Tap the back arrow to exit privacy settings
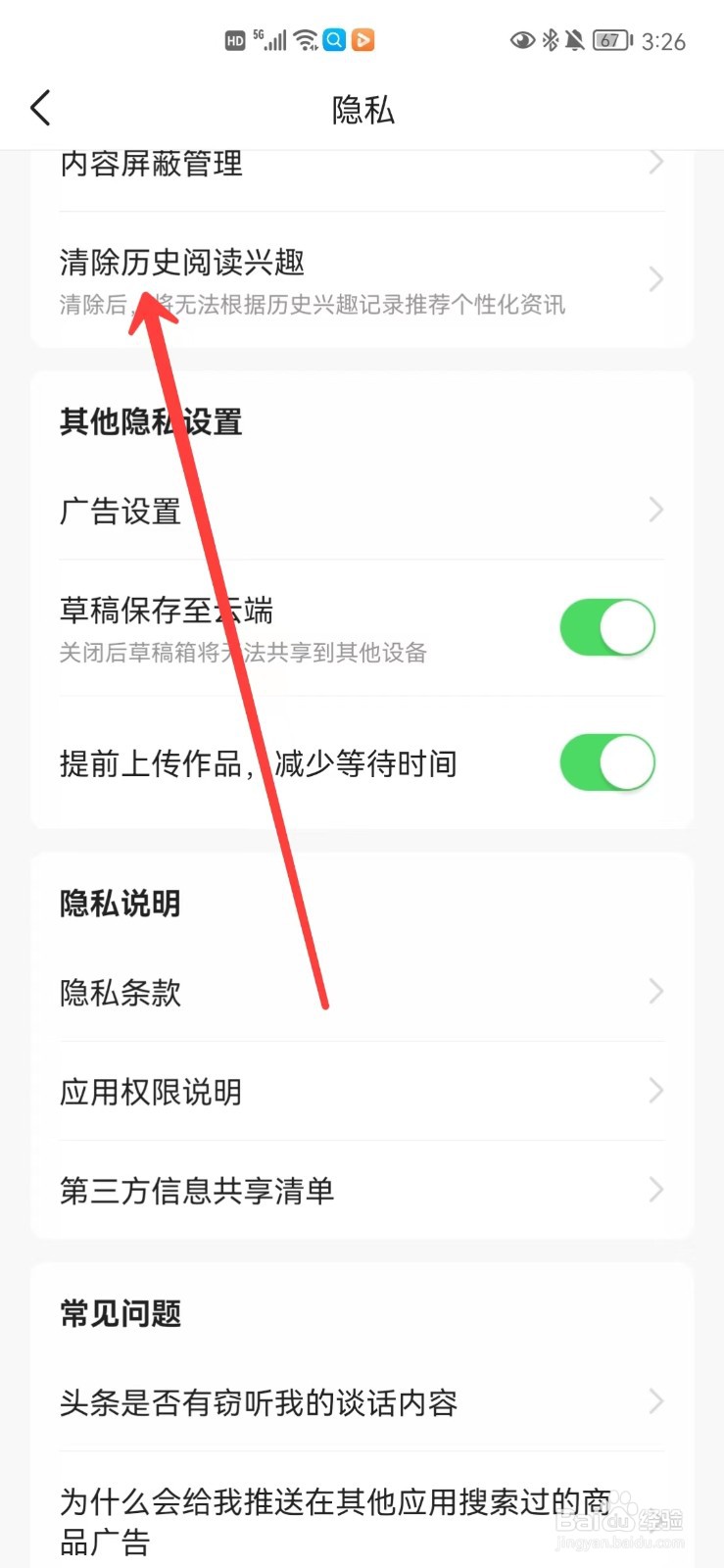The width and height of the screenshot is (724, 1568). pyautogui.click(x=41, y=109)
